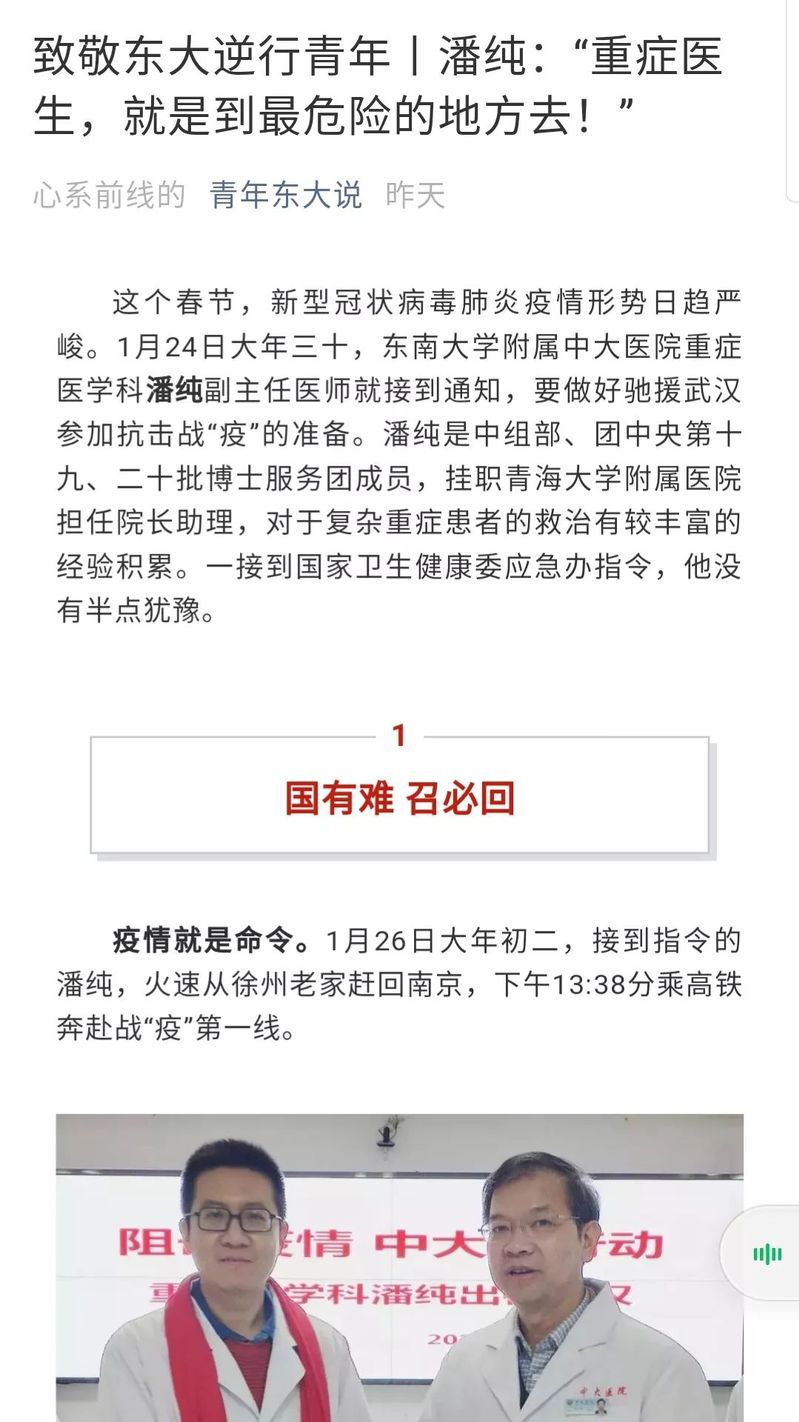This screenshot has width=799, height=1422.
Task: Tap the floating audio playback button
Action: (764, 1253)
